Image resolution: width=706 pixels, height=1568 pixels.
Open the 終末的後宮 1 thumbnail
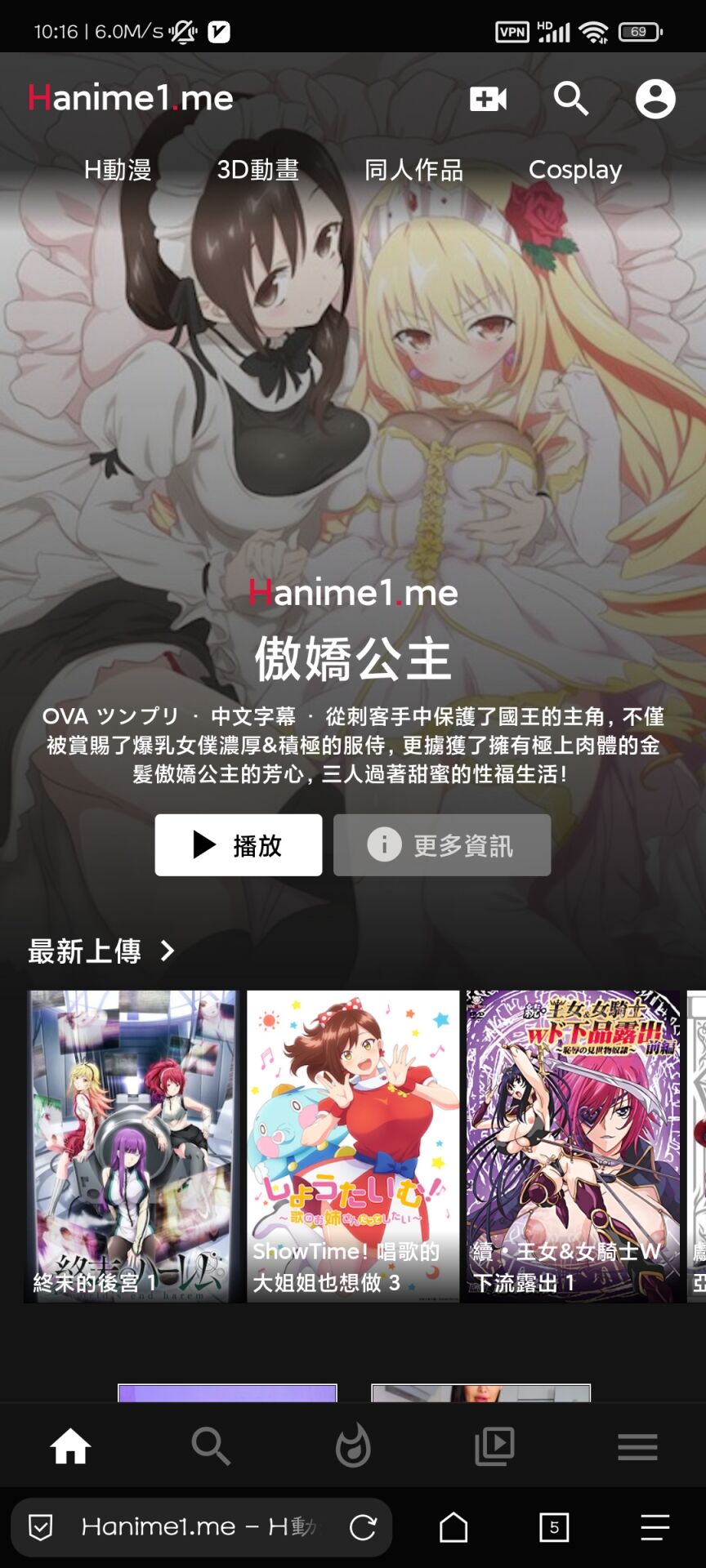tap(132, 1146)
